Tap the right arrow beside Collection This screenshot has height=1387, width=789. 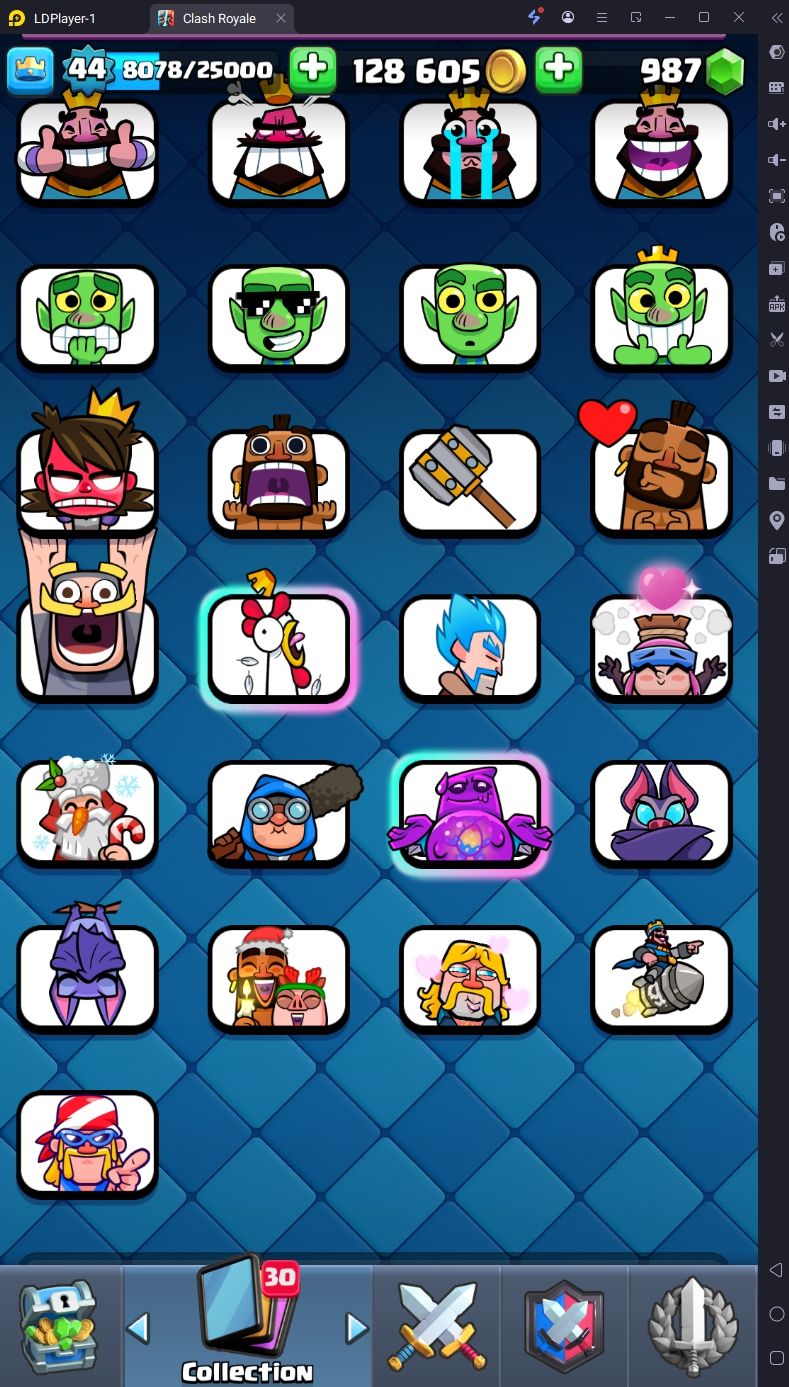[356, 1328]
